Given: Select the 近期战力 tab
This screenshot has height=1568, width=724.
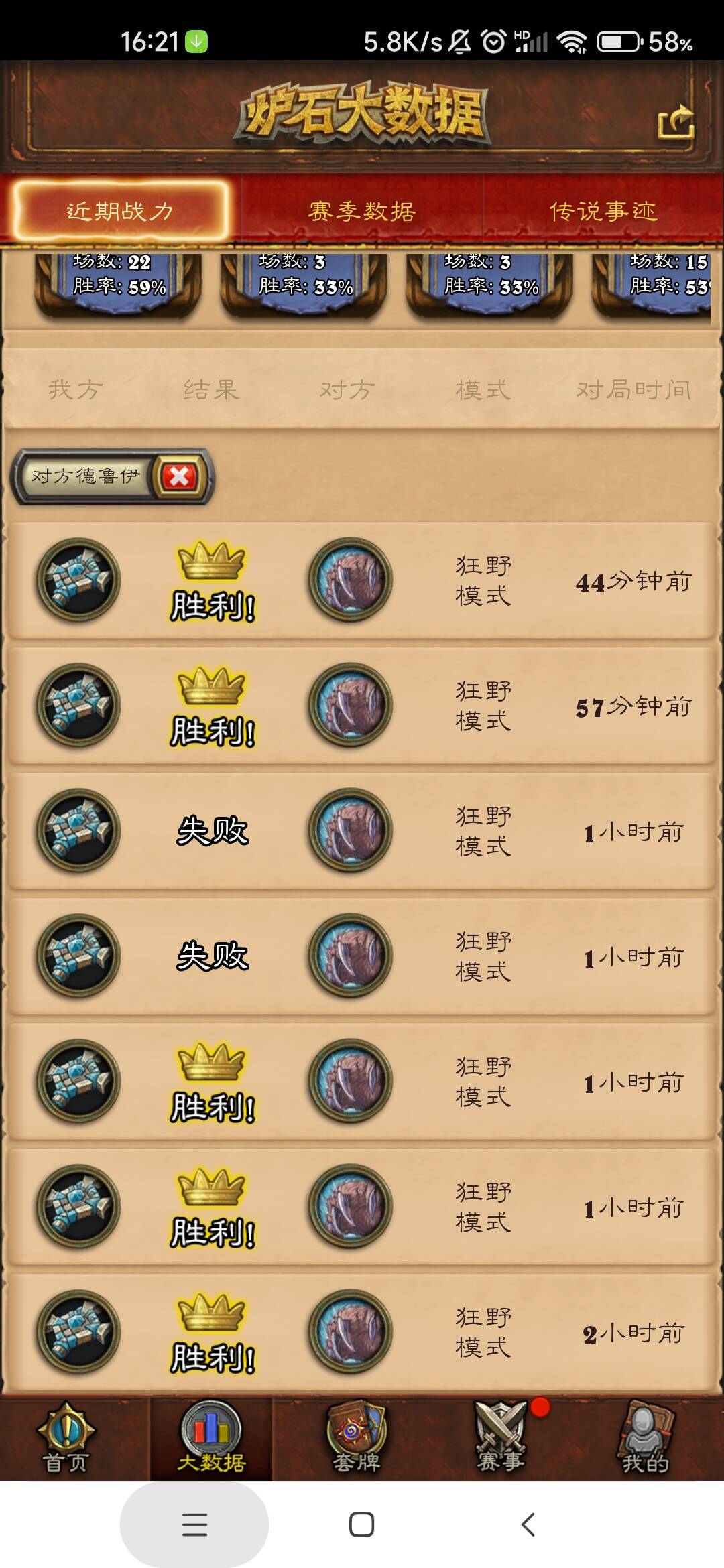Looking at the screenshot, I should point(121,212).
